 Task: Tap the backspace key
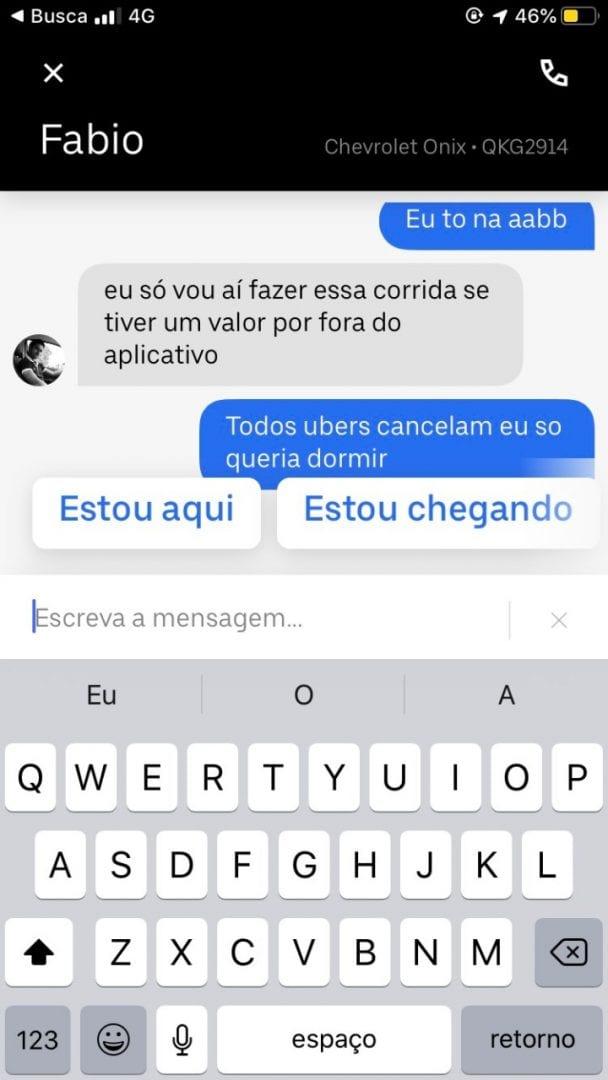[x=568, y=952]
